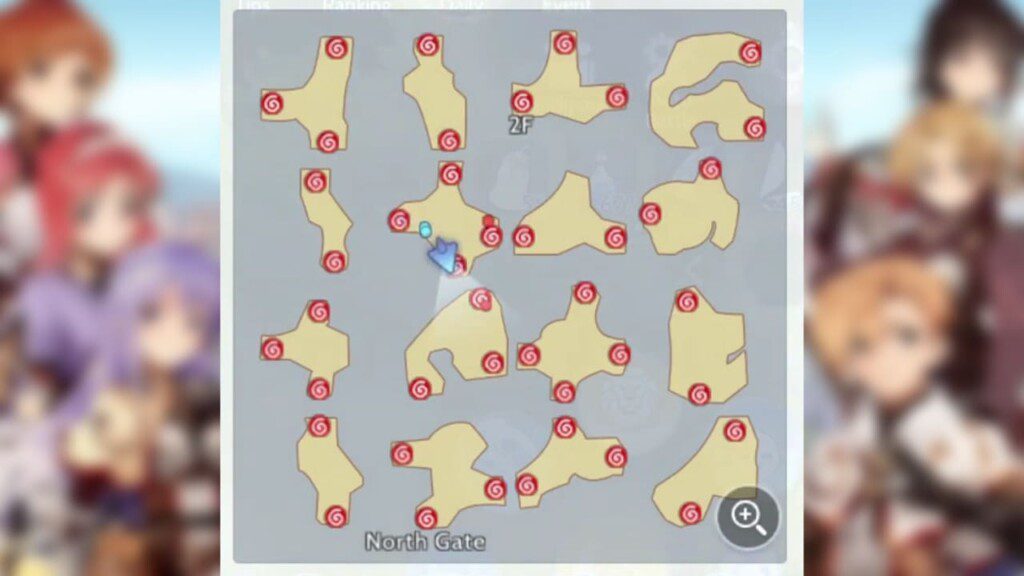
Task: Select the portal marker beside the 2F label
Action: point(522,101)
